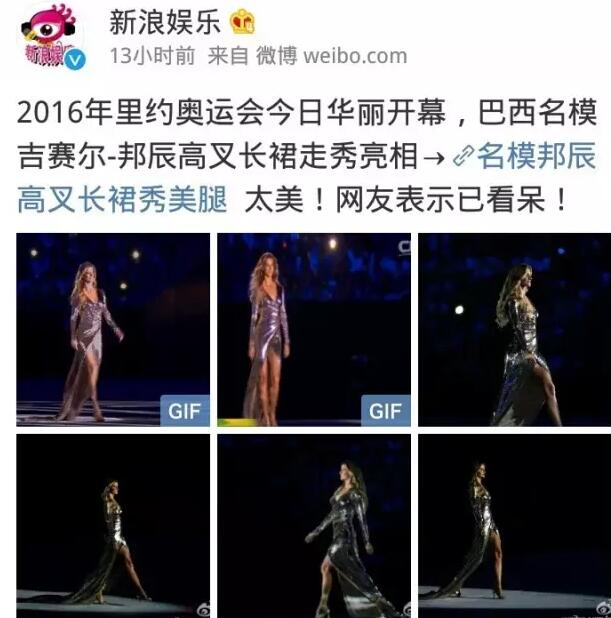
Task: Open the first GIF in the top row
Action: tap(113, 329)
